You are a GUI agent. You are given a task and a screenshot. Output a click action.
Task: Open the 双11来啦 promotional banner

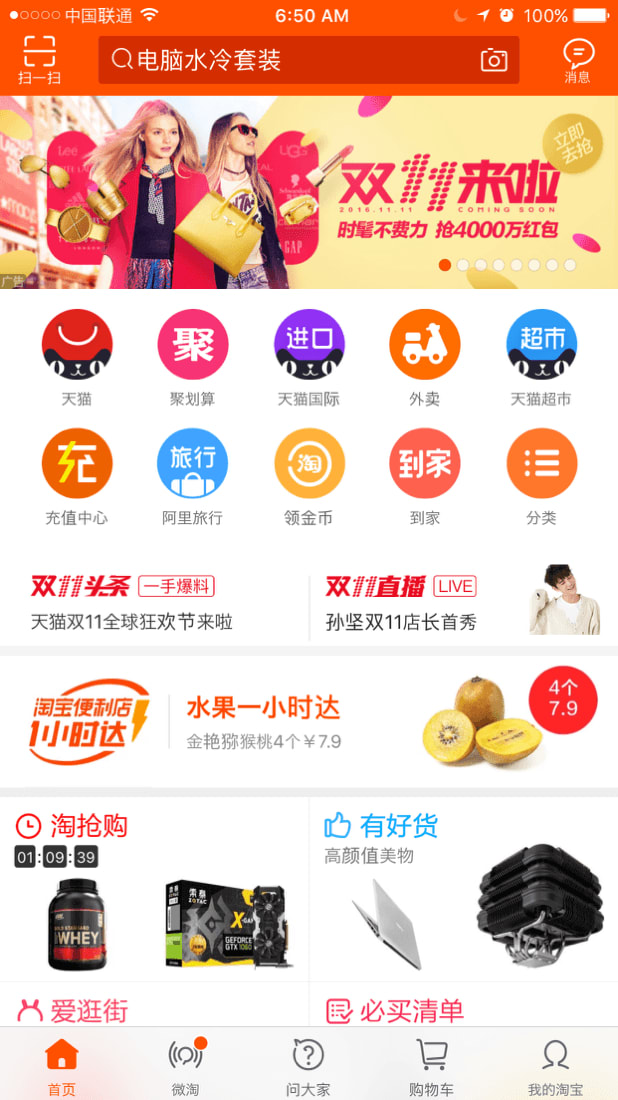pos(309,192)
